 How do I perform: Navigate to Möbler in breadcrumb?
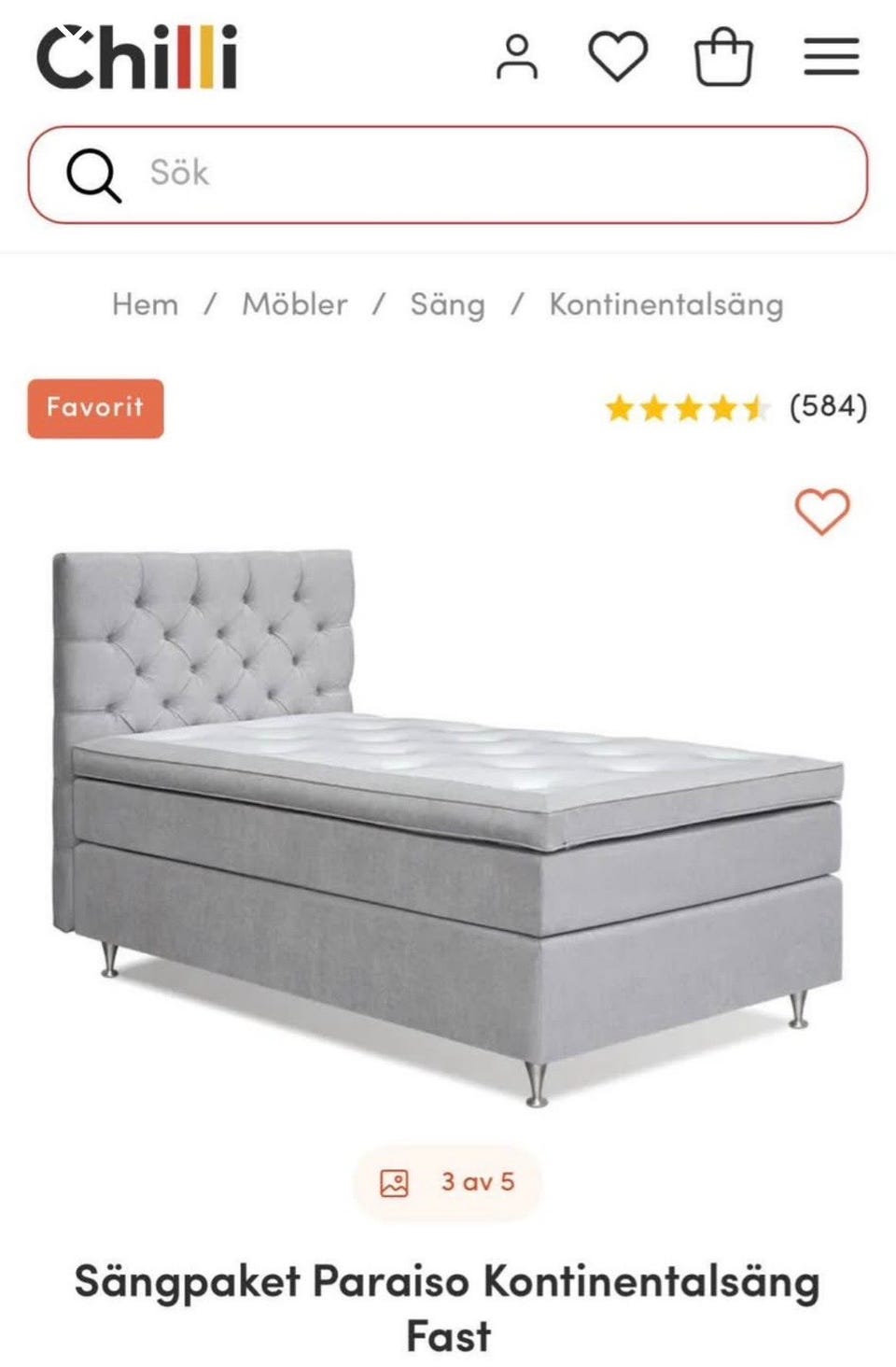[x=295, y=304]
